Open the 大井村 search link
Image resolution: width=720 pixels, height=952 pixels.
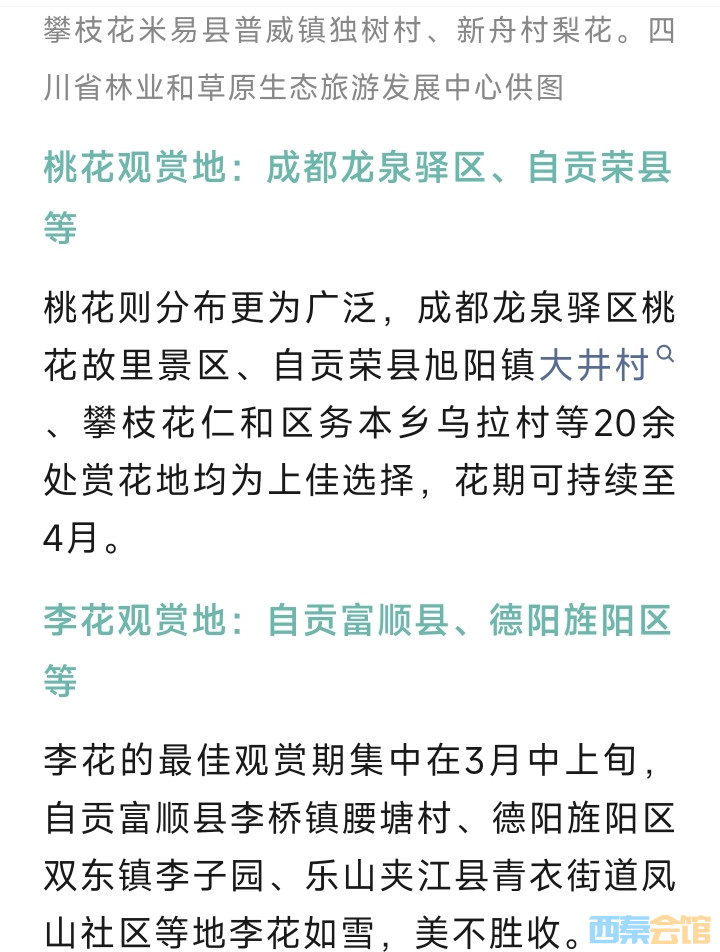pyautogui.click(x=596, y=367)
